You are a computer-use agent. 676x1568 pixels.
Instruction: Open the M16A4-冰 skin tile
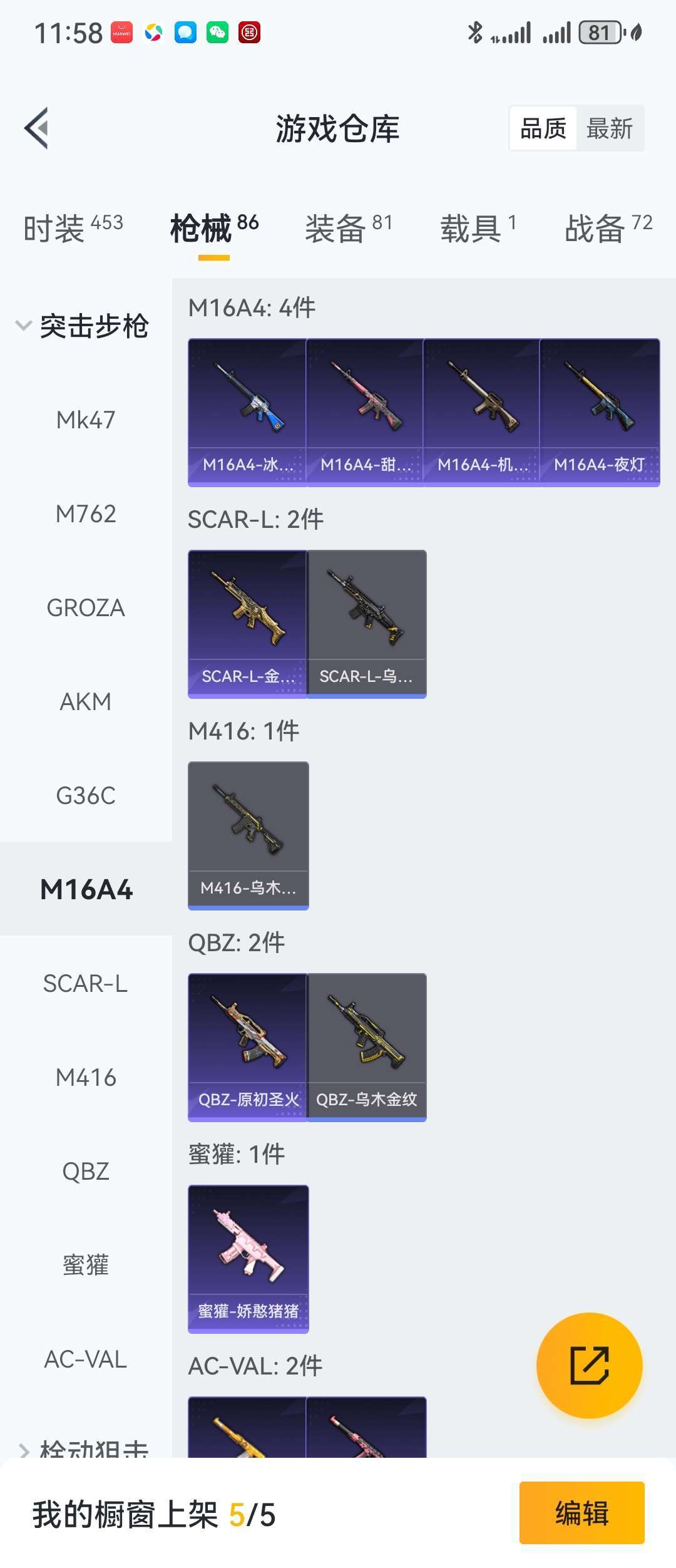point(247,412)
